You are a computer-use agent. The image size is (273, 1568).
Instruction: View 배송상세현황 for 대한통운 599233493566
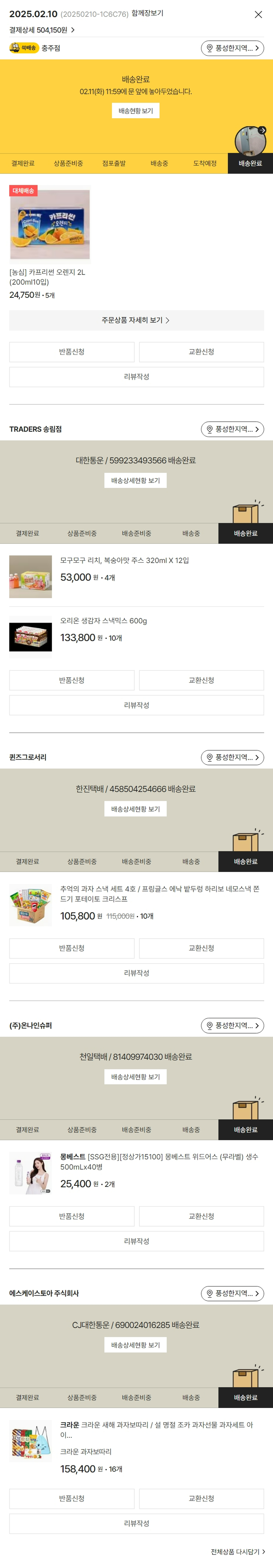[135, 481]
